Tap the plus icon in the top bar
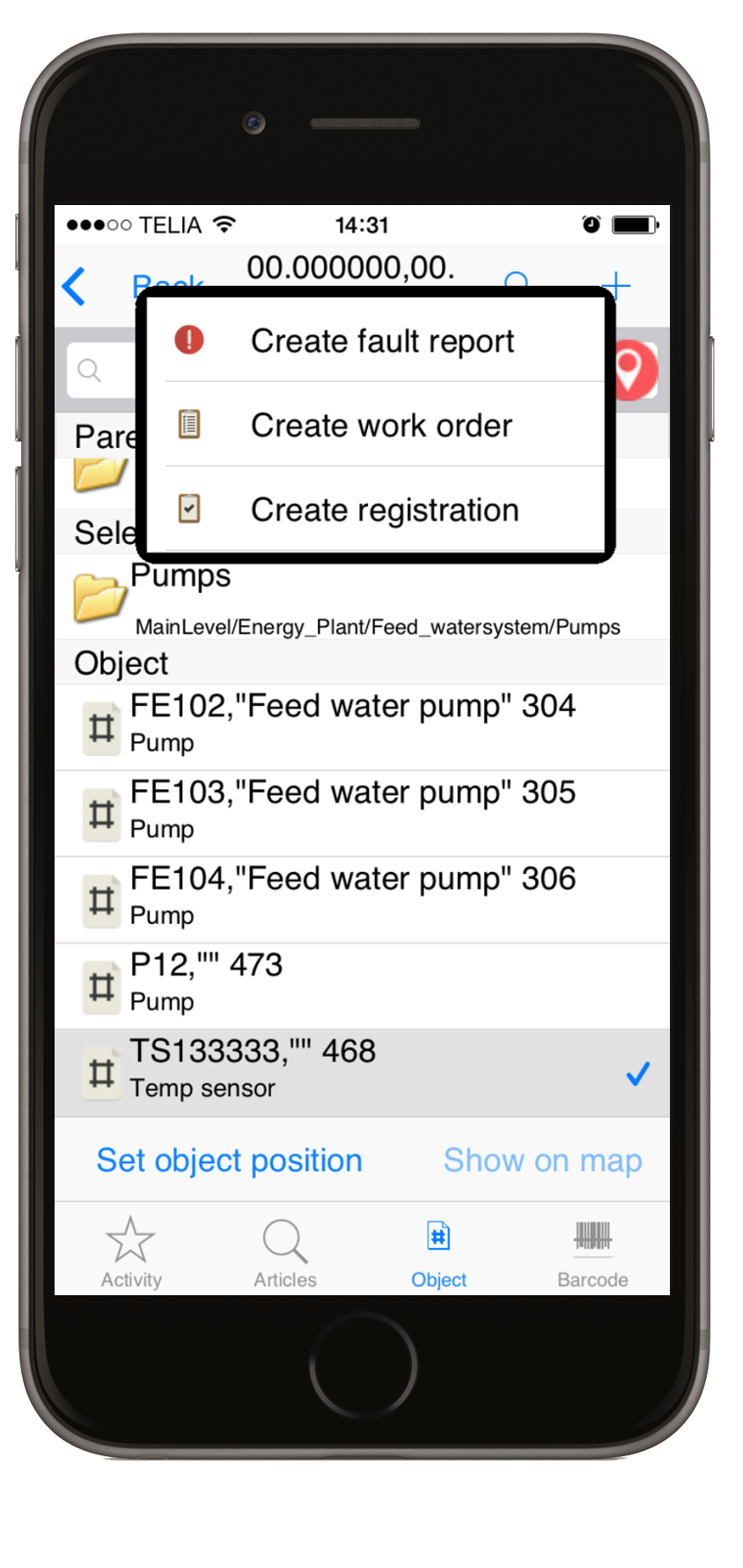Viewport: 743px width, 1568px height. (x=616, y=285)
